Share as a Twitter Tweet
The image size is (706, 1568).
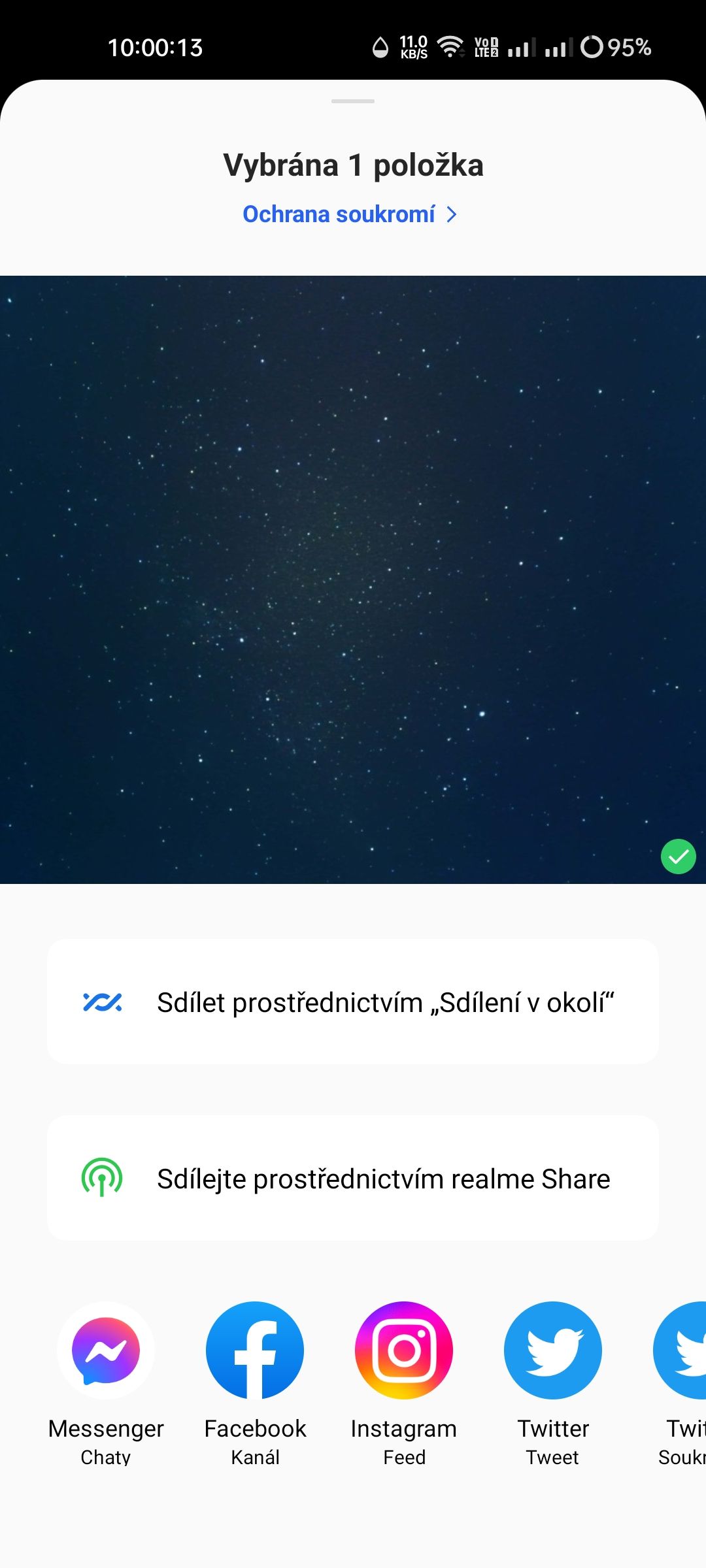click(x=553, y=1350)
